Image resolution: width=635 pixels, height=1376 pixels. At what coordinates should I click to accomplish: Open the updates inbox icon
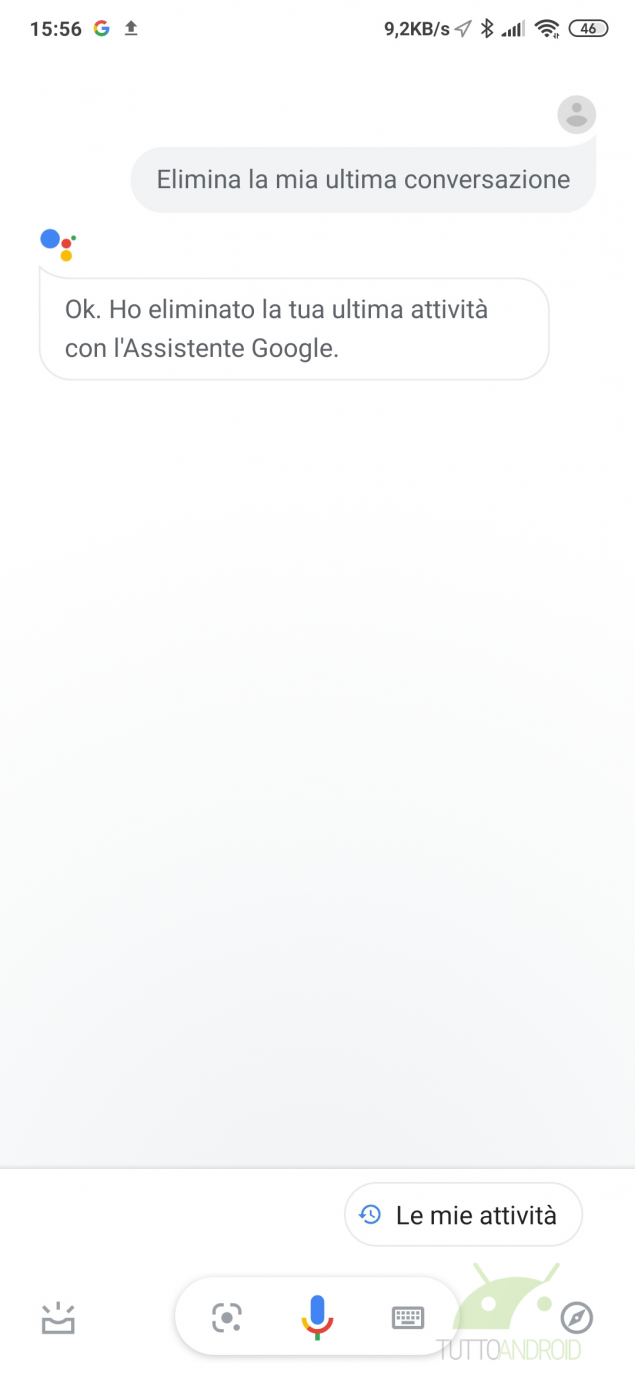(58, 1319)
